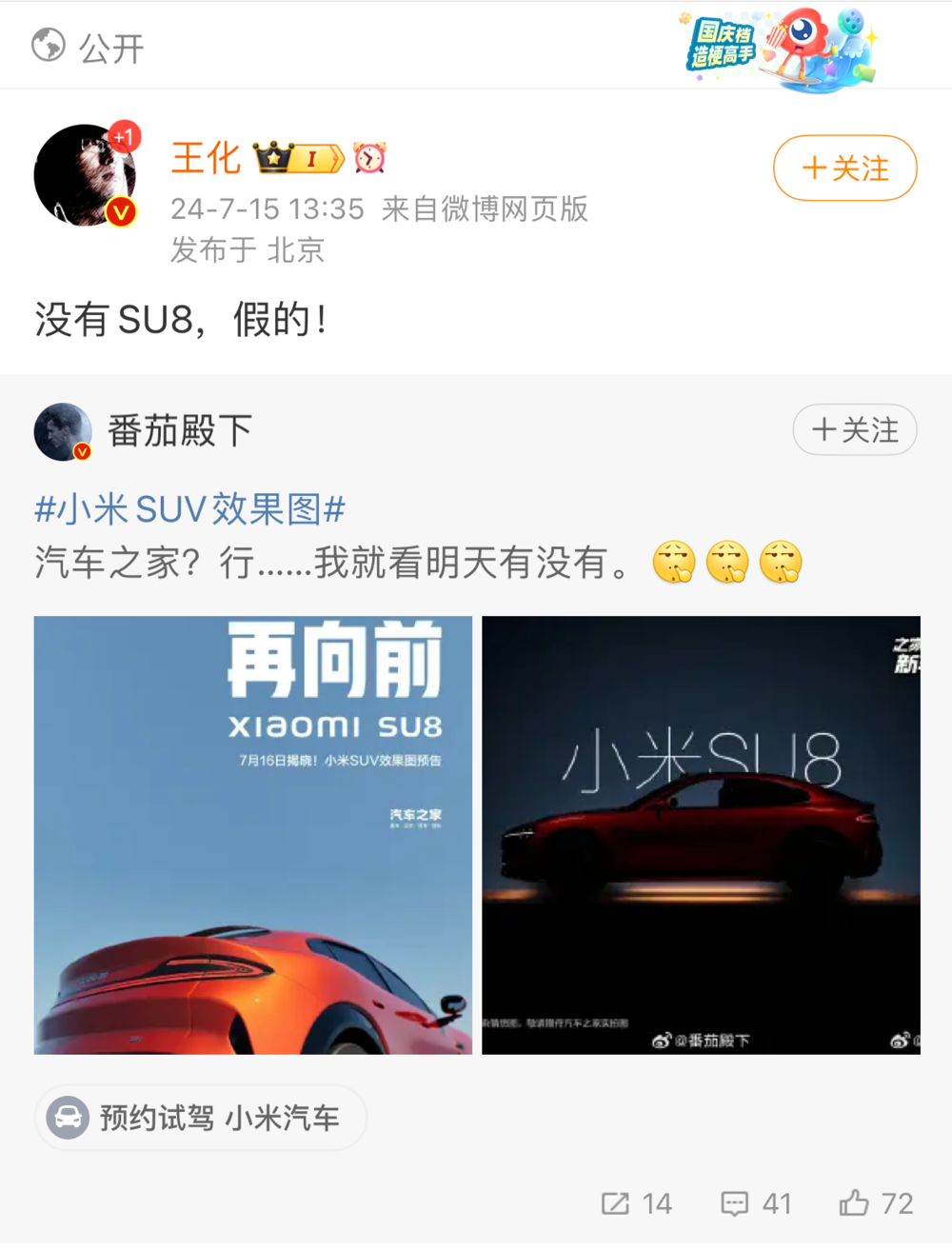View the dark 小米SU8 silhouette image
This screenshot has height=1250, width=952.
pos(701,835)
